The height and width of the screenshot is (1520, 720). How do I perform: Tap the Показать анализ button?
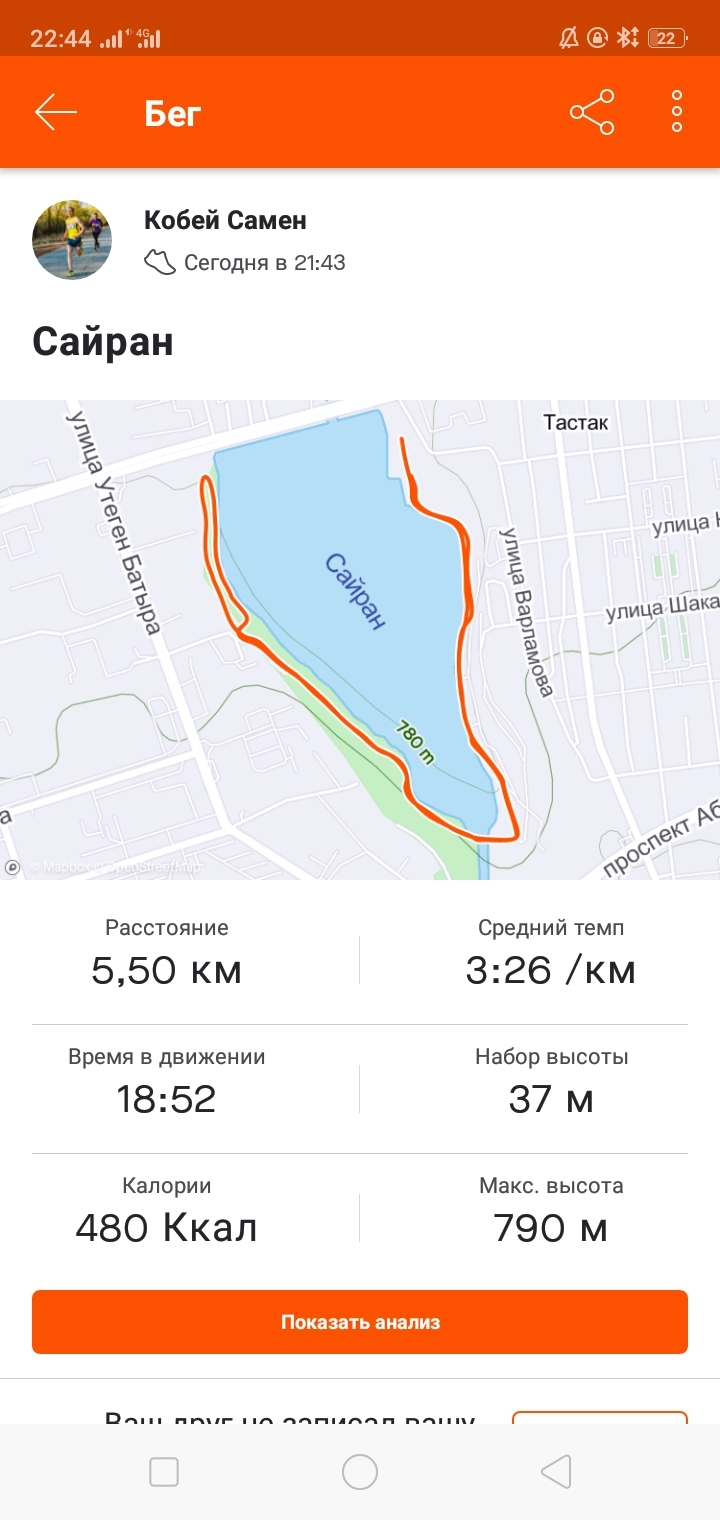[360, 1322]
